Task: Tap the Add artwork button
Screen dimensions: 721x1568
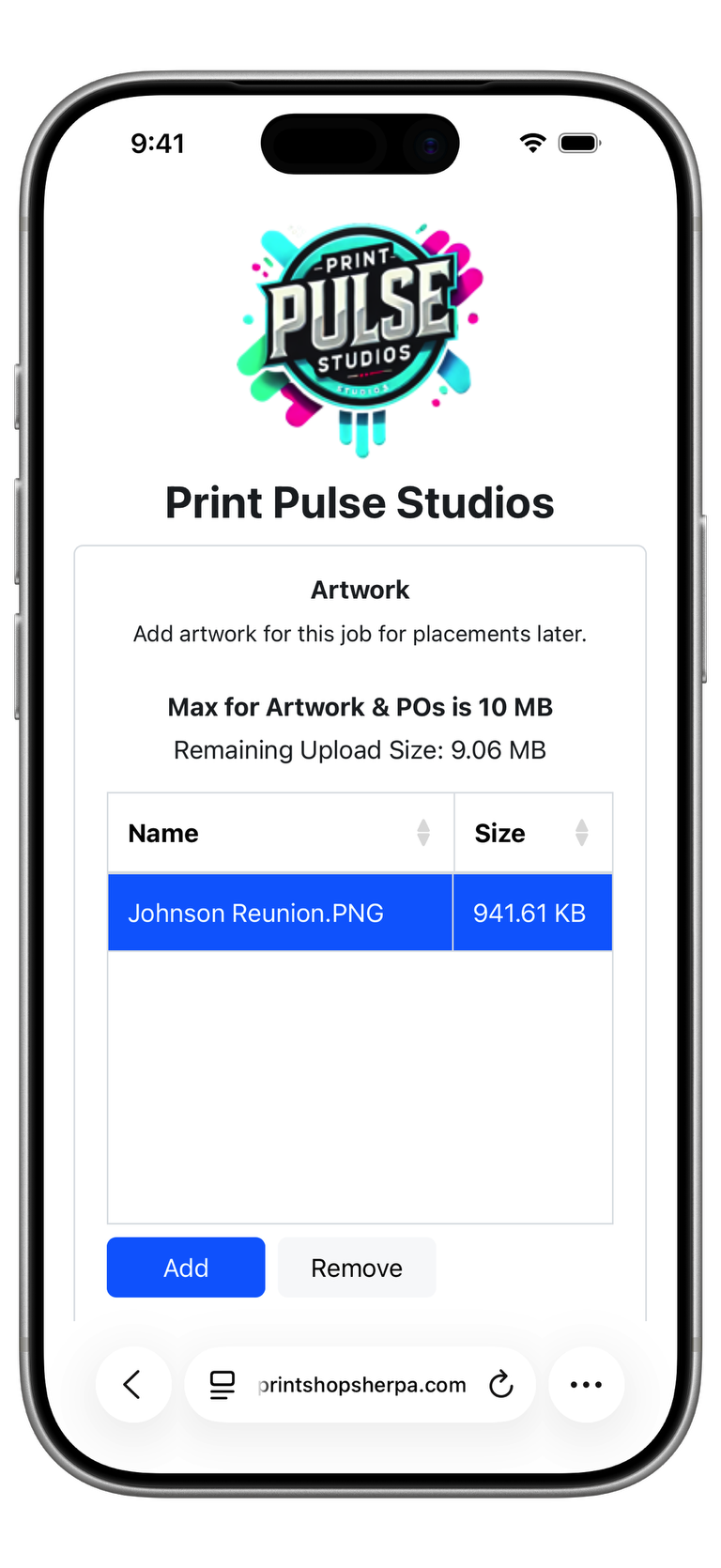Action: [x=186, y=1268]
